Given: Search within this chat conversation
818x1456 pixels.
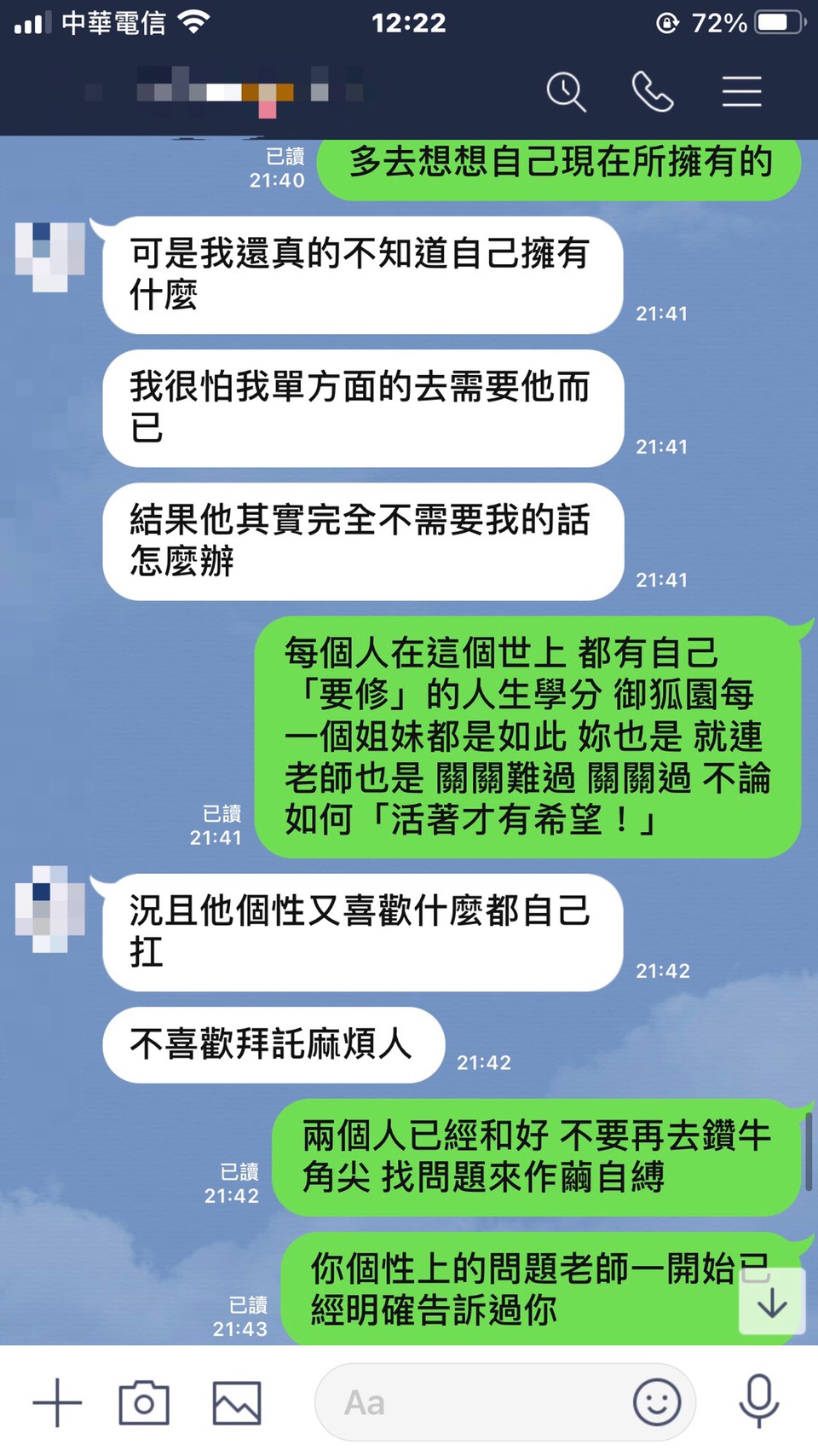Looking at the screenshot, I should point(566,91).
